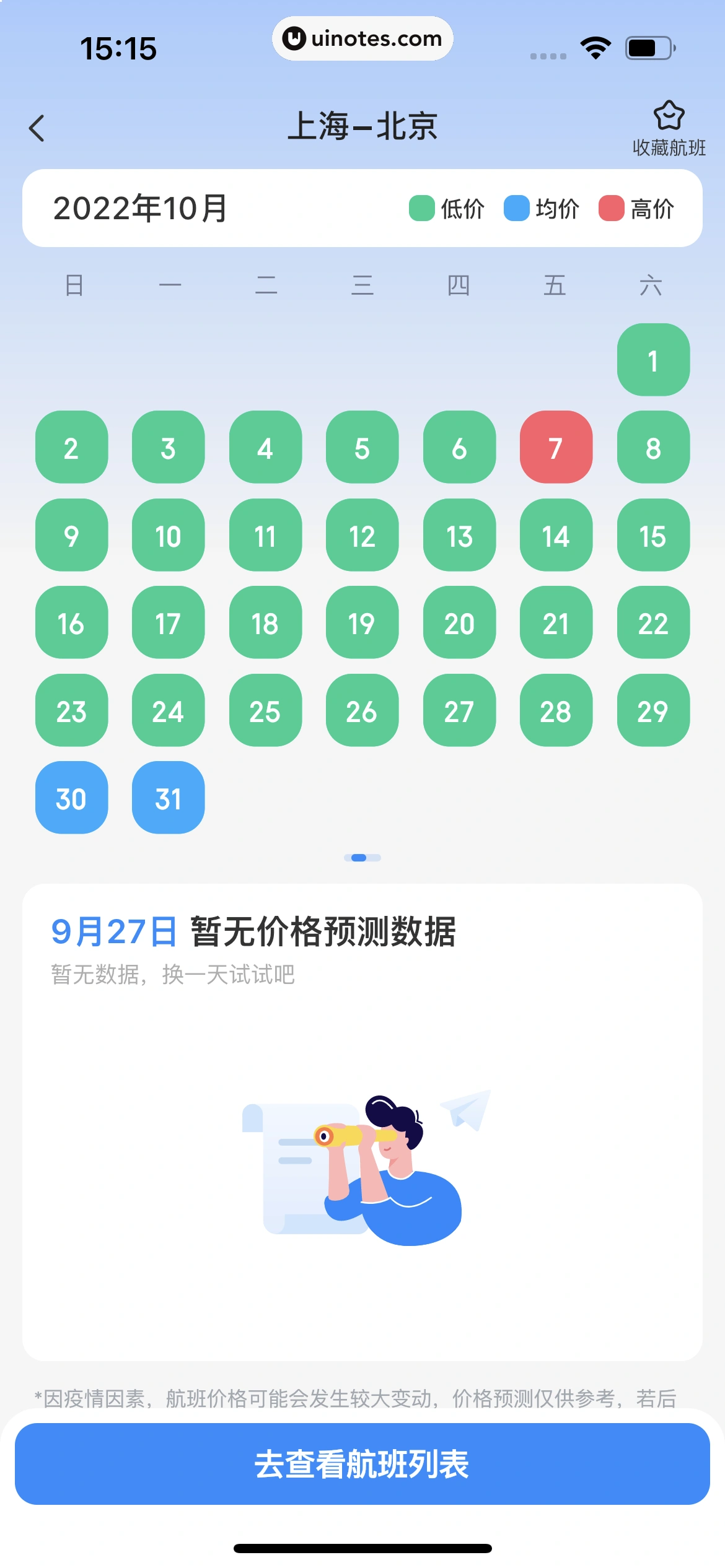Tap date 5 in the calendar
Image resolution: width=725 pixels, height=1568 pixels.
coord(362,447)
